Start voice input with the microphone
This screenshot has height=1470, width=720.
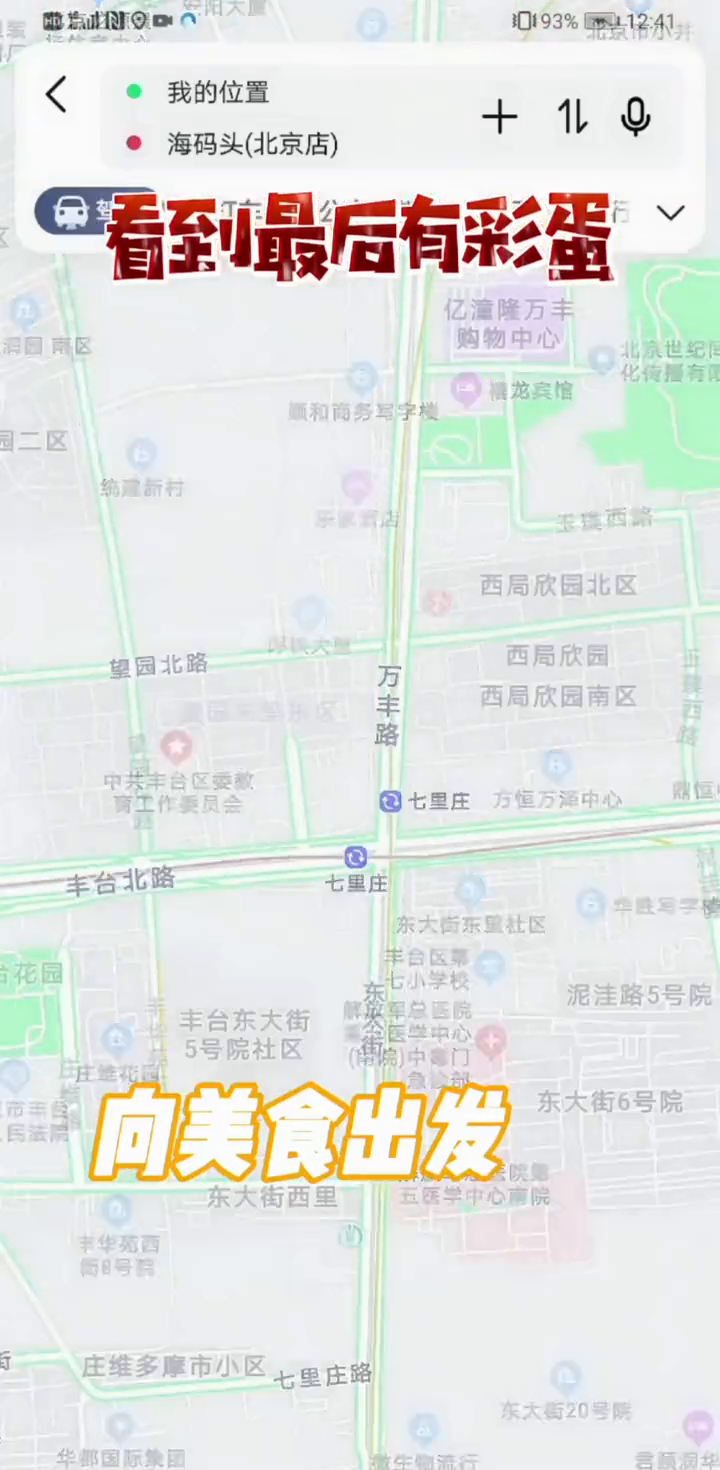click(636, 118)
